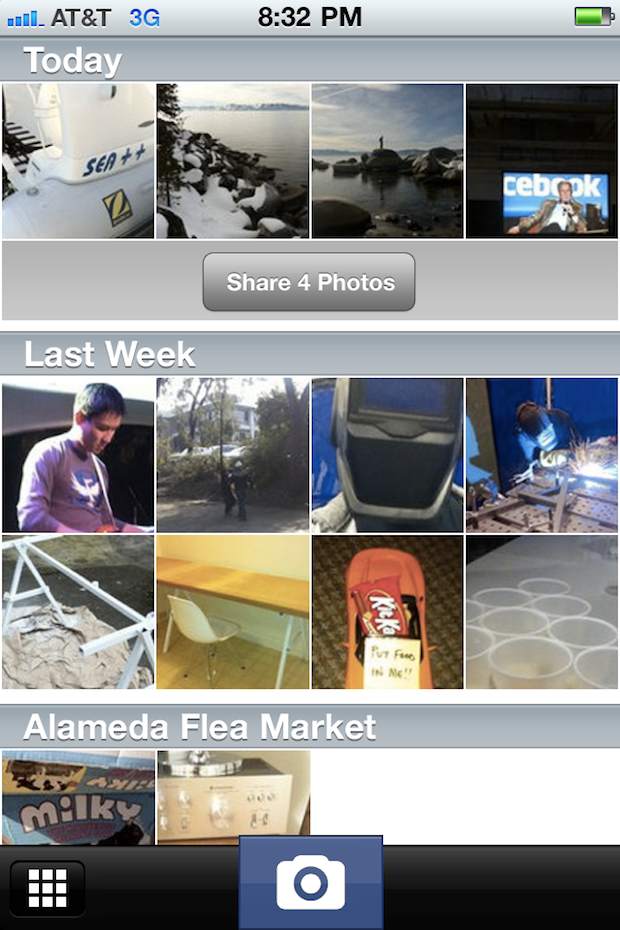Image resolution: width=620 pixels, height=930 pixels.
Task: View the plastic cups photo
Action: 542,612
